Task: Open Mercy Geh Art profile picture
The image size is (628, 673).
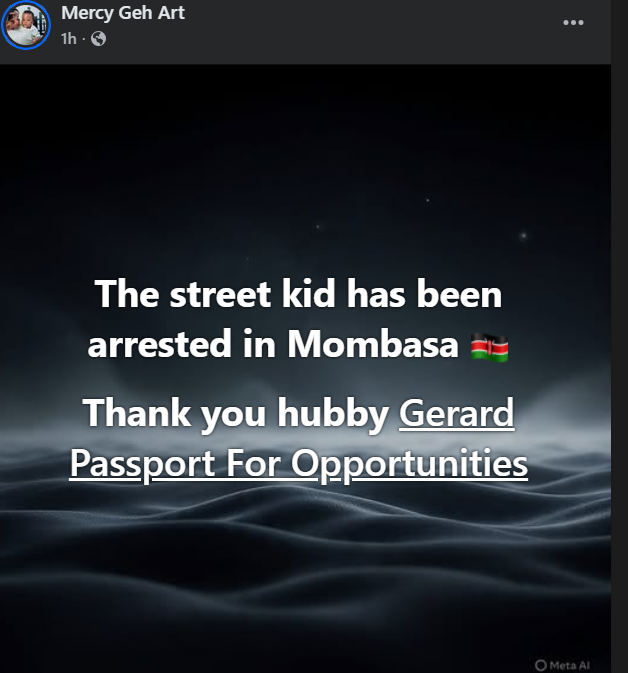Action: (x=27, y=25)
